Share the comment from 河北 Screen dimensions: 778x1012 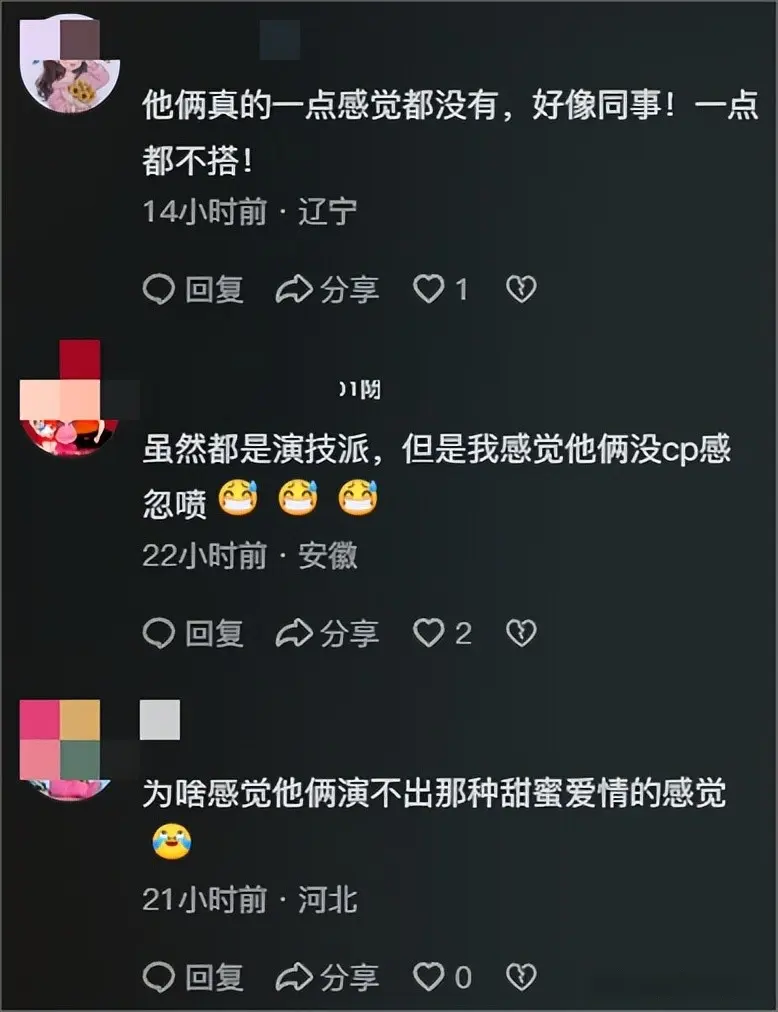[327, 976]
